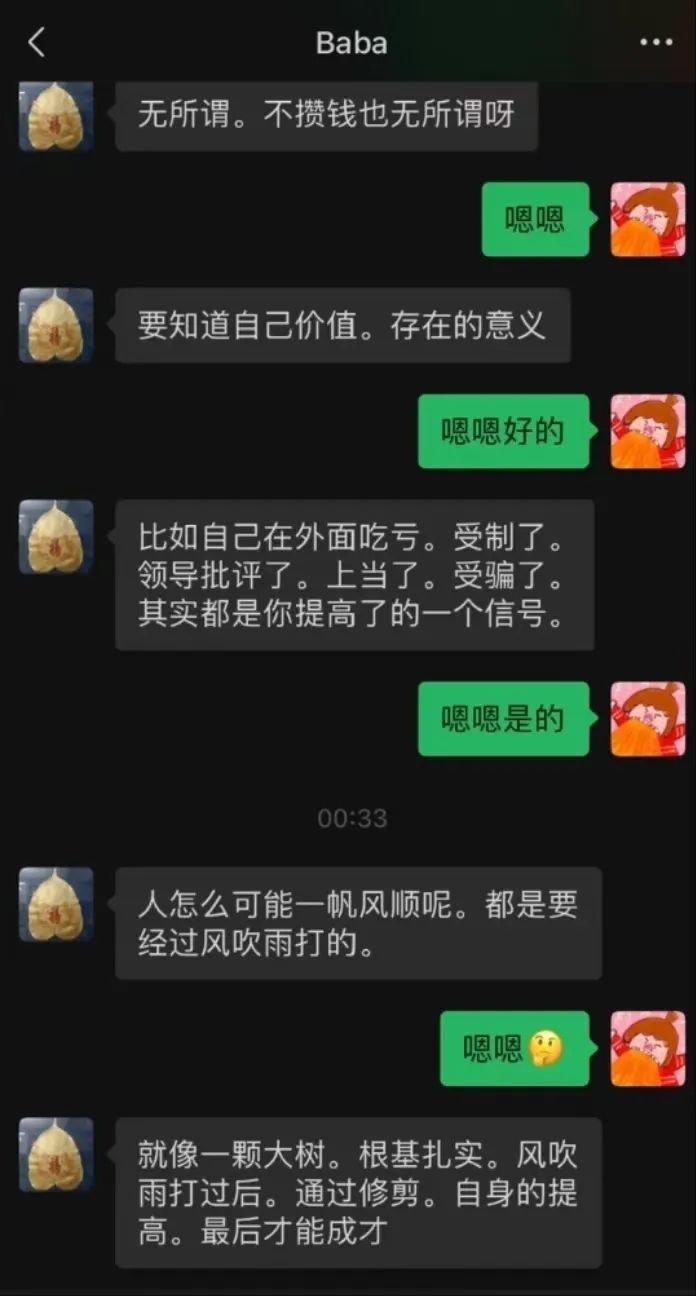Open Baba's avatar beside "就像一颗大树" message

(56, 1154)
